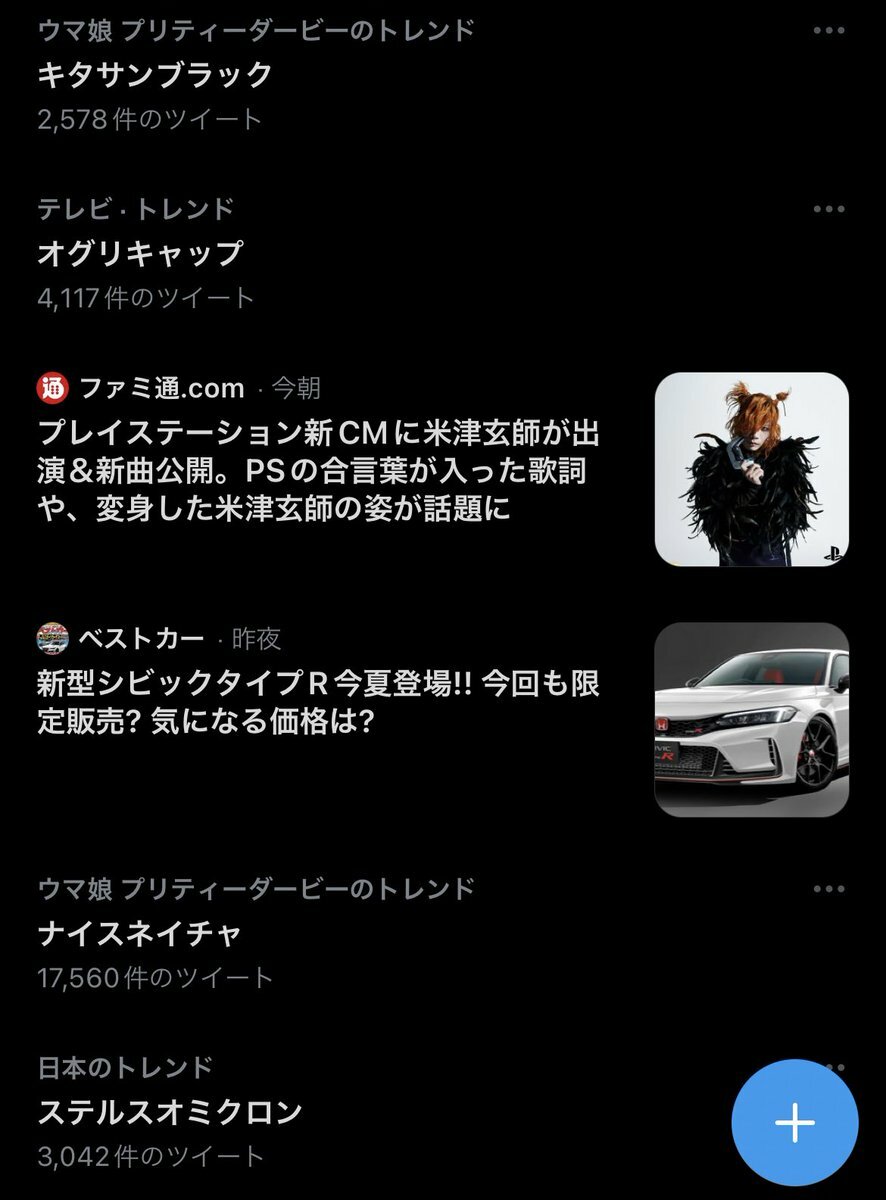
Task: Open more options for キタサンブラック trend
Action: [829, 30]
